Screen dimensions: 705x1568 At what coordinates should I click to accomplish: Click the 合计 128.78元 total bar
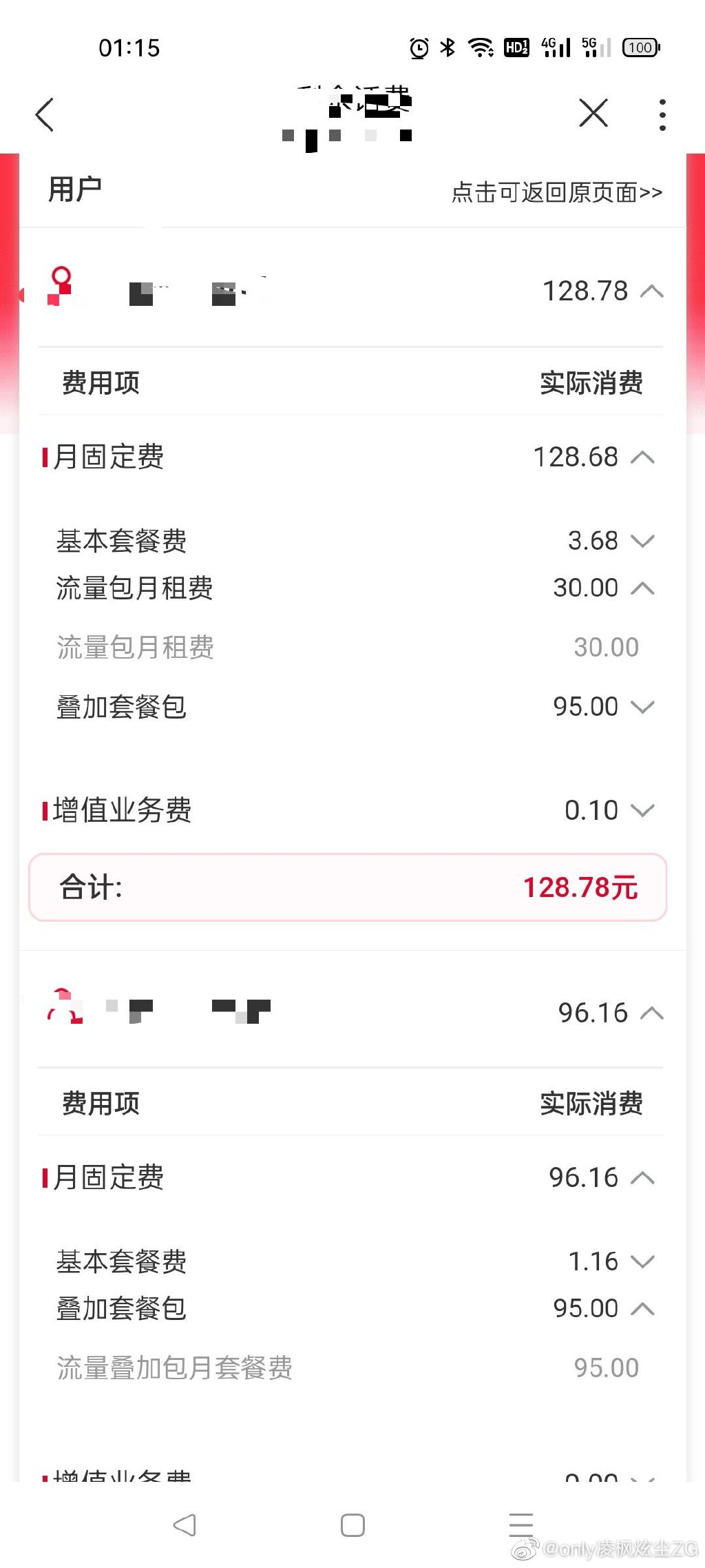coord(352,888)
